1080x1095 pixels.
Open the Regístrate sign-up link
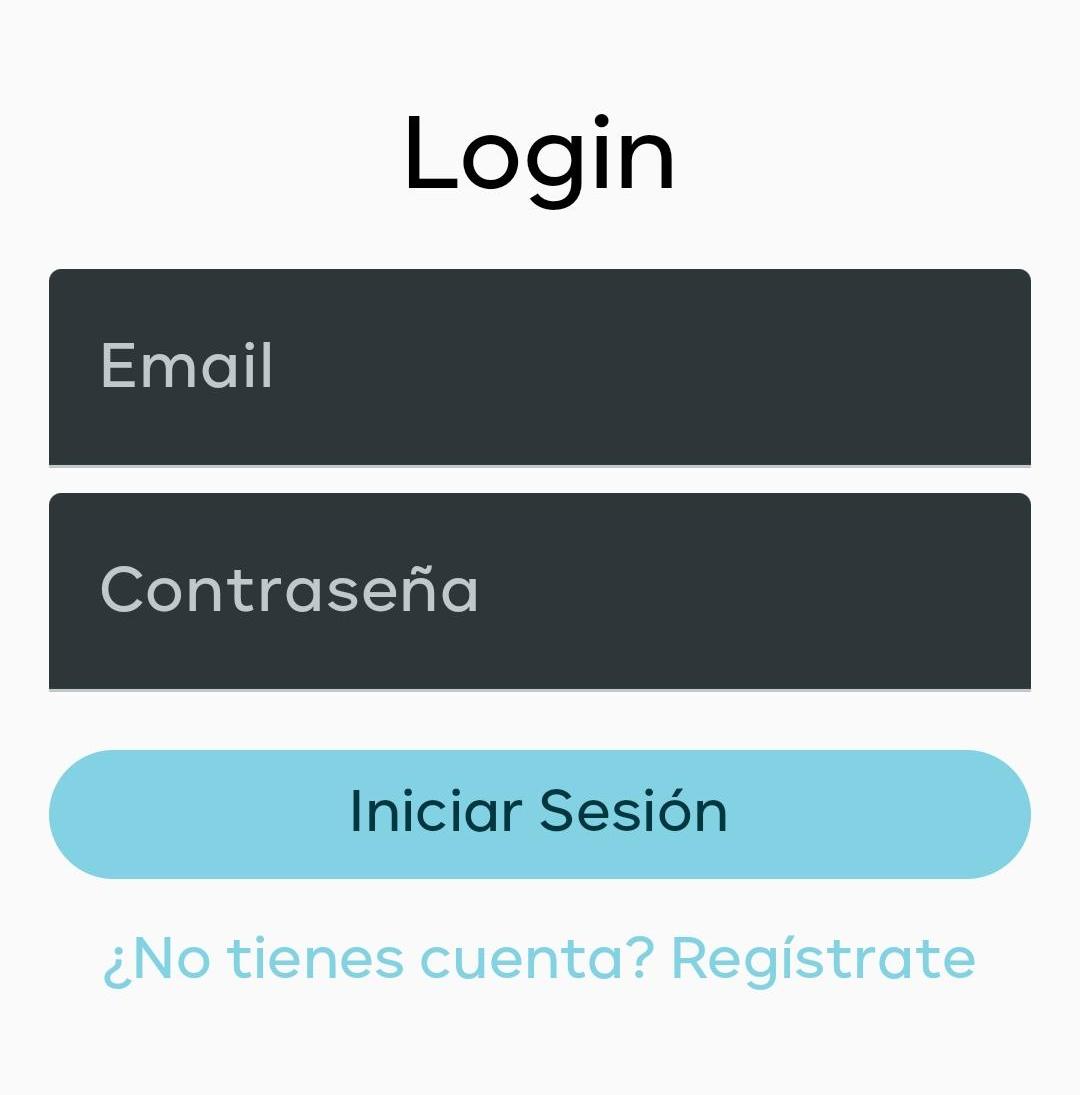point(822,958)
